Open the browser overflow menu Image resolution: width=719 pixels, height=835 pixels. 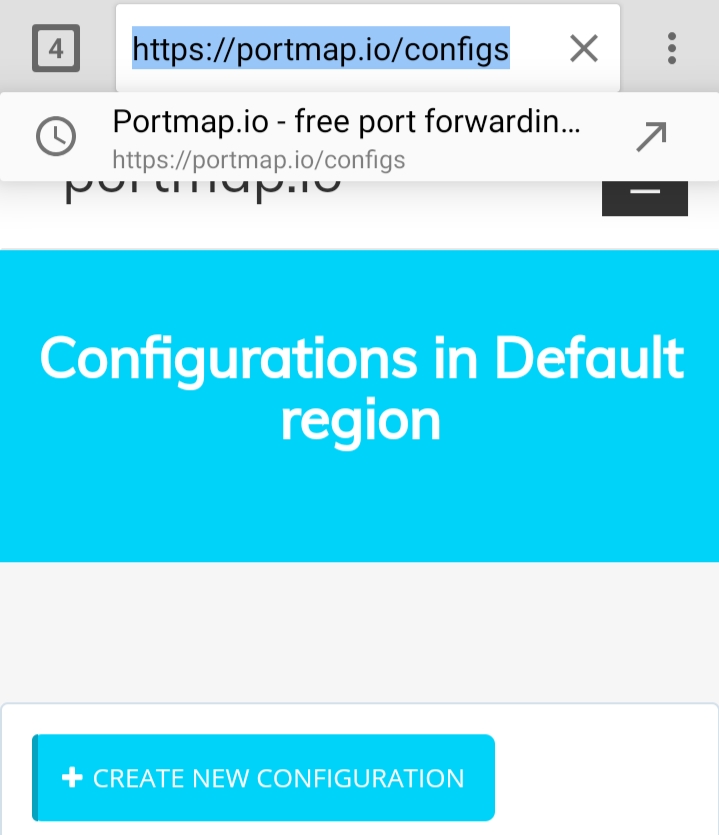[x=672, y=48]
